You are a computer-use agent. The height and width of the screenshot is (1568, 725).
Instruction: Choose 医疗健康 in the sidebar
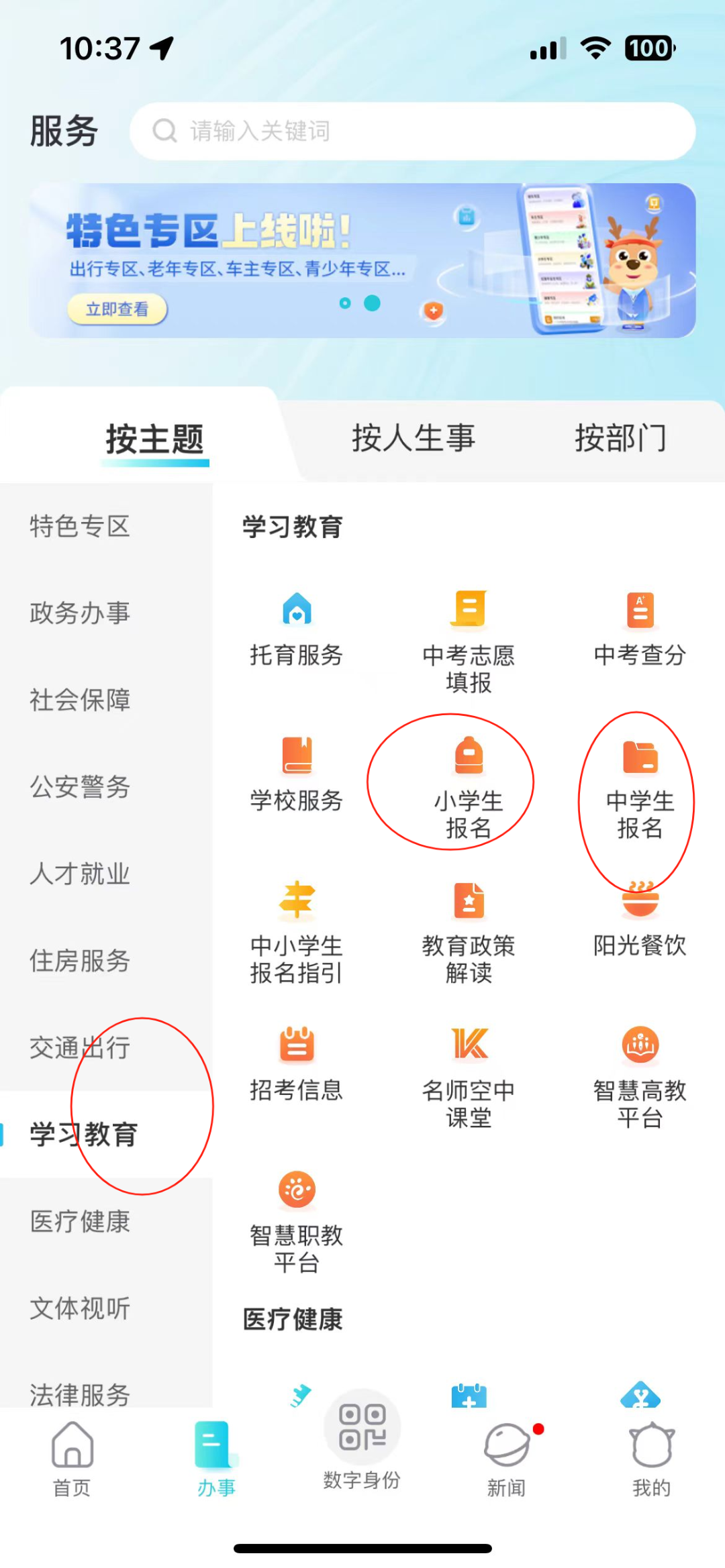click(80, 1221)
